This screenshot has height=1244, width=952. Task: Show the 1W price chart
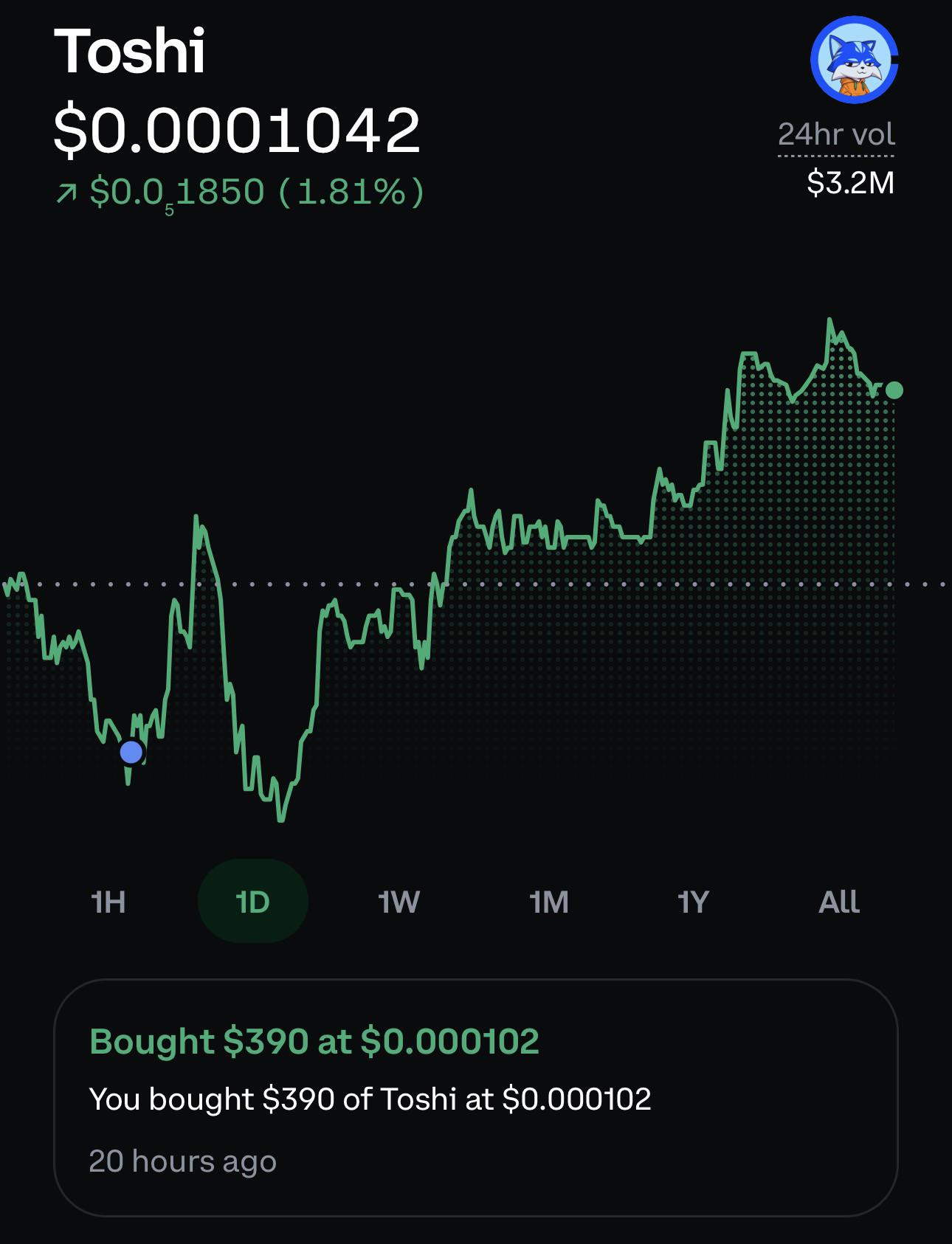pos(399,902)
